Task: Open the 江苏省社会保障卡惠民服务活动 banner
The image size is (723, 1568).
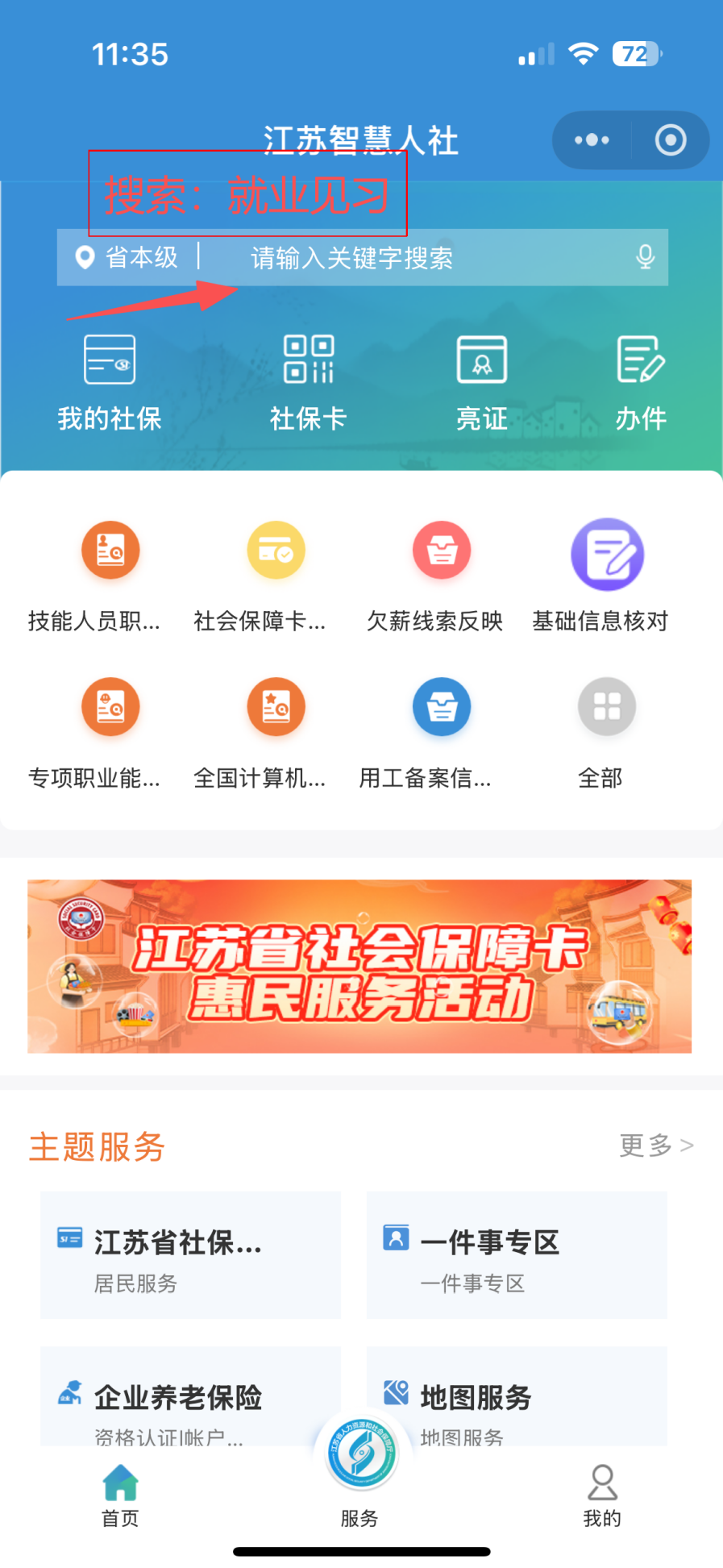Action: pos(359,966)
